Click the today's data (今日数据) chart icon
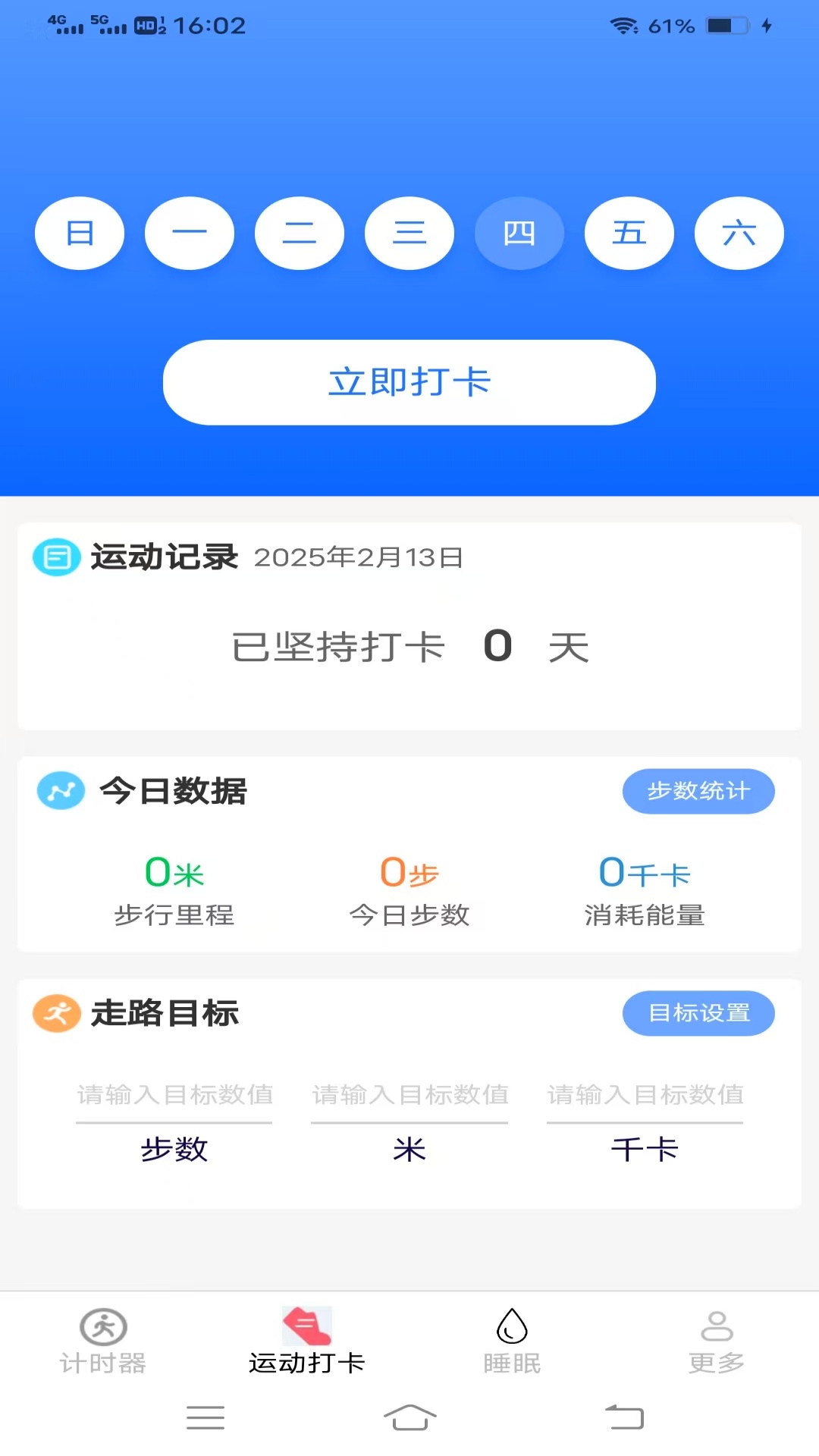 point(60,791)
